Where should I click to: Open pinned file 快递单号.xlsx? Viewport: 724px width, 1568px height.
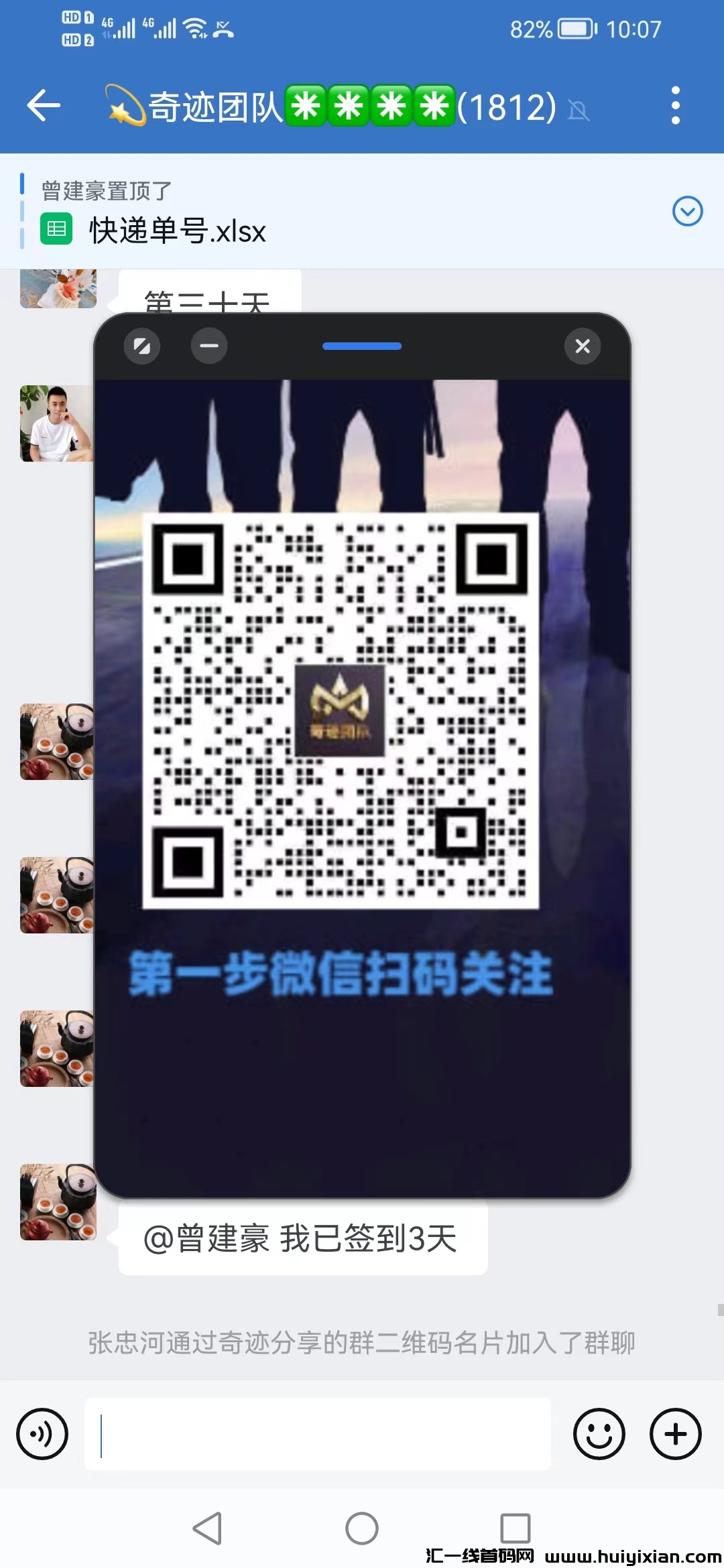click(x=178, y=231)
